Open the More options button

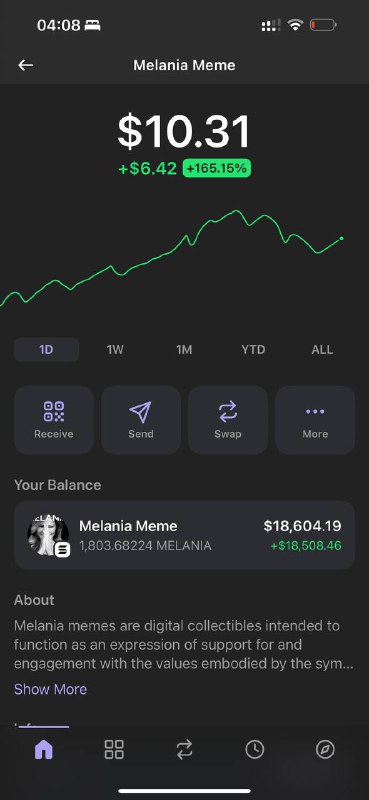point(315,420)
